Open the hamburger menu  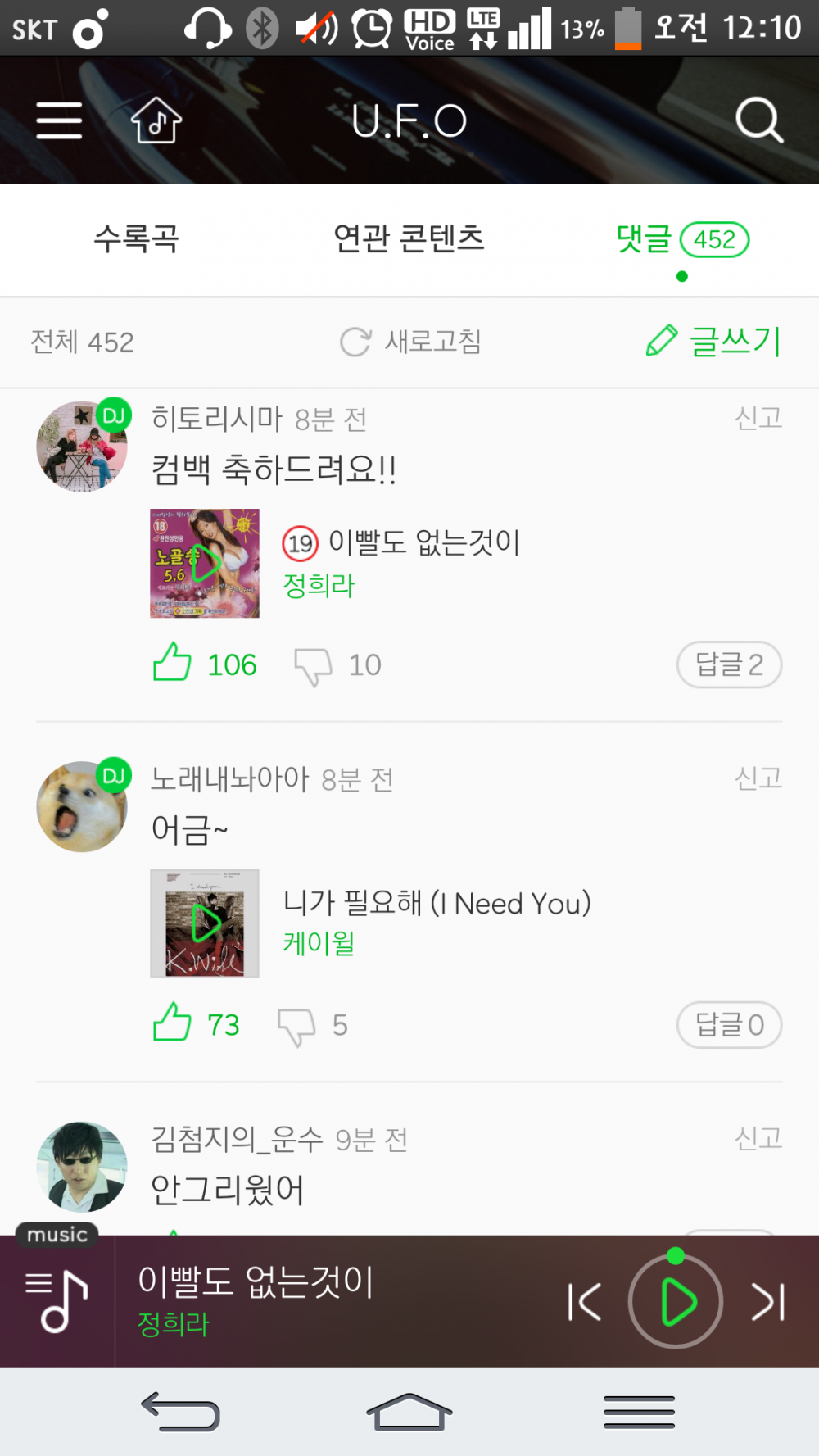tap(59, 121)
